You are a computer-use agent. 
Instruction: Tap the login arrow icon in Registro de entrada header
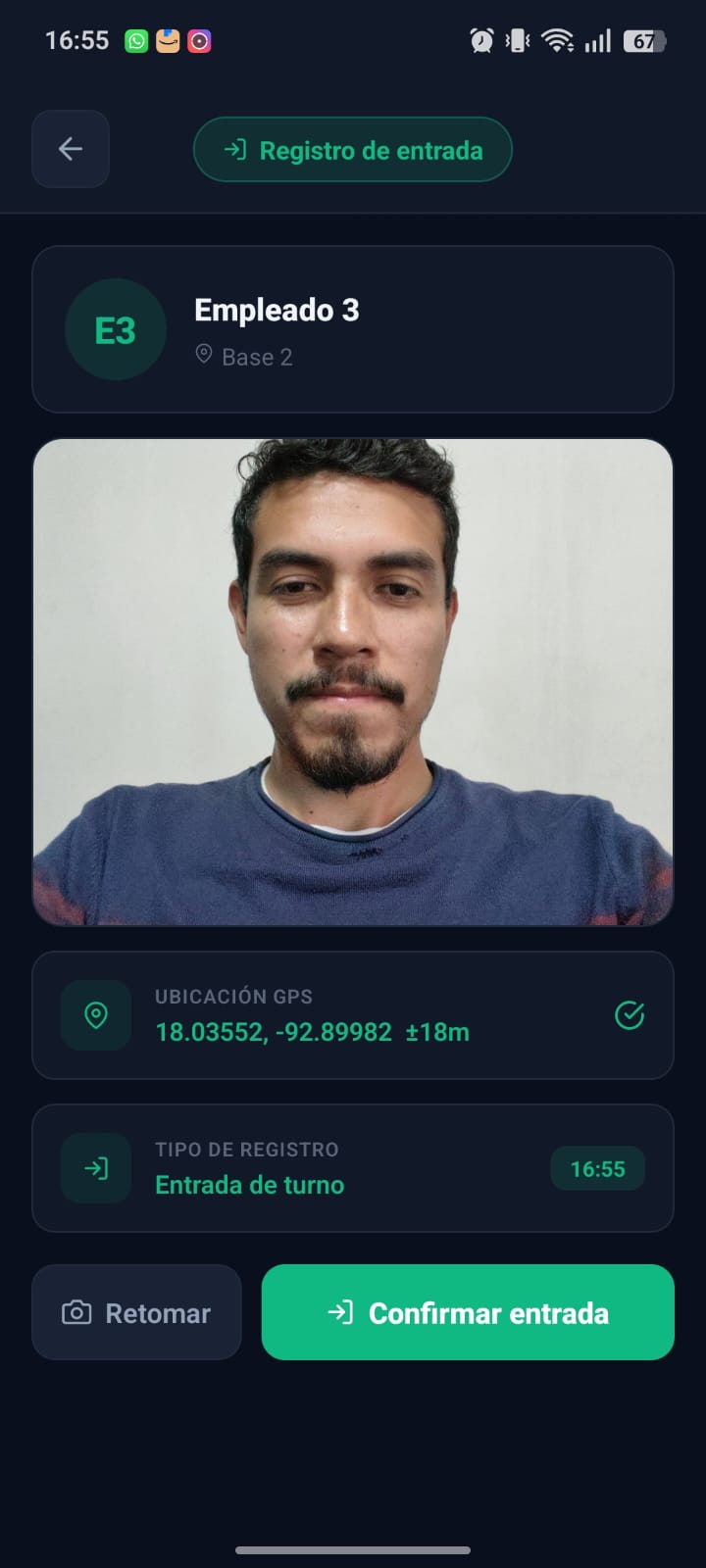pos(234,150)
